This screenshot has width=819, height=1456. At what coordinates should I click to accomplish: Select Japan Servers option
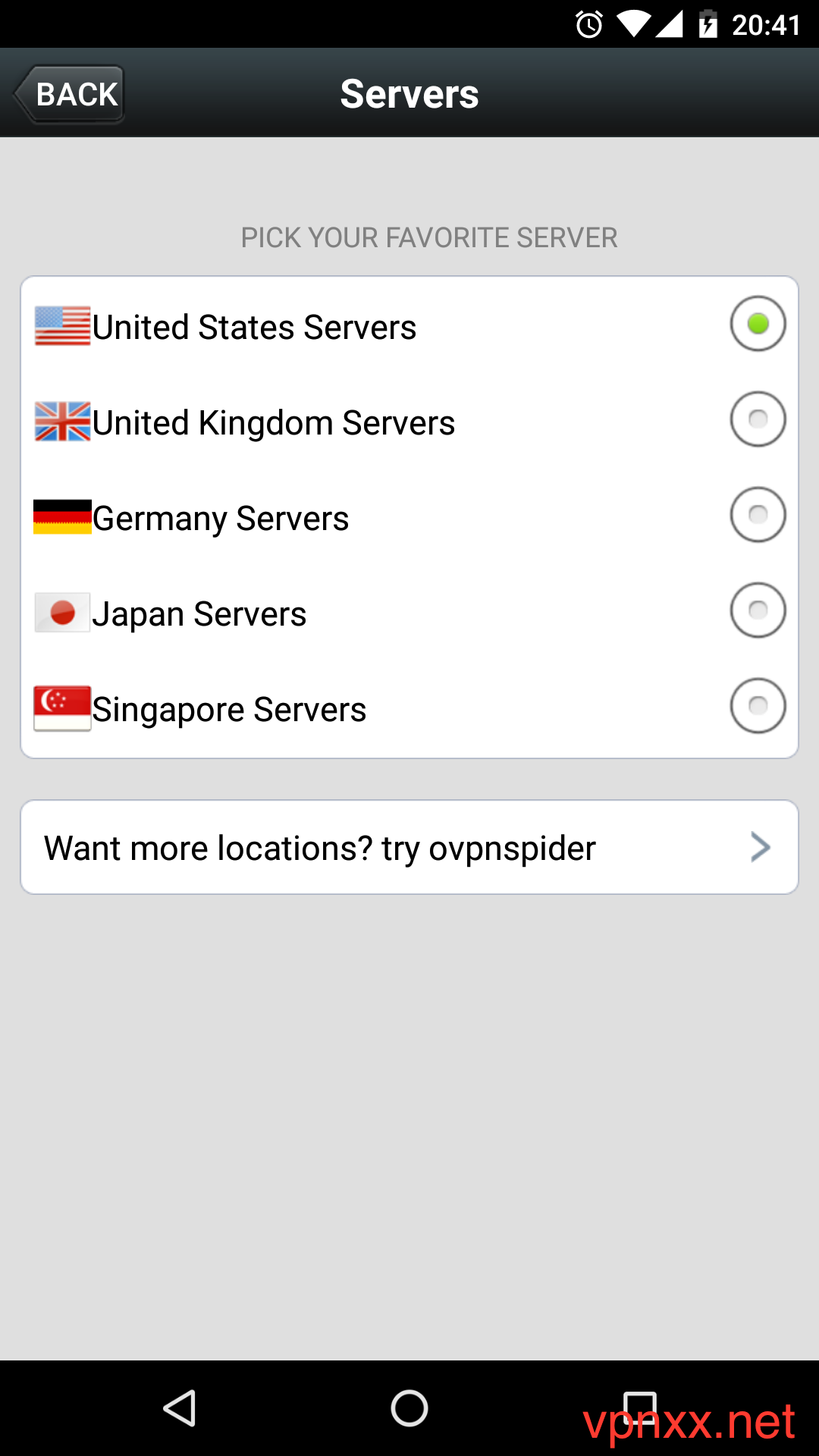pos(409,613)
